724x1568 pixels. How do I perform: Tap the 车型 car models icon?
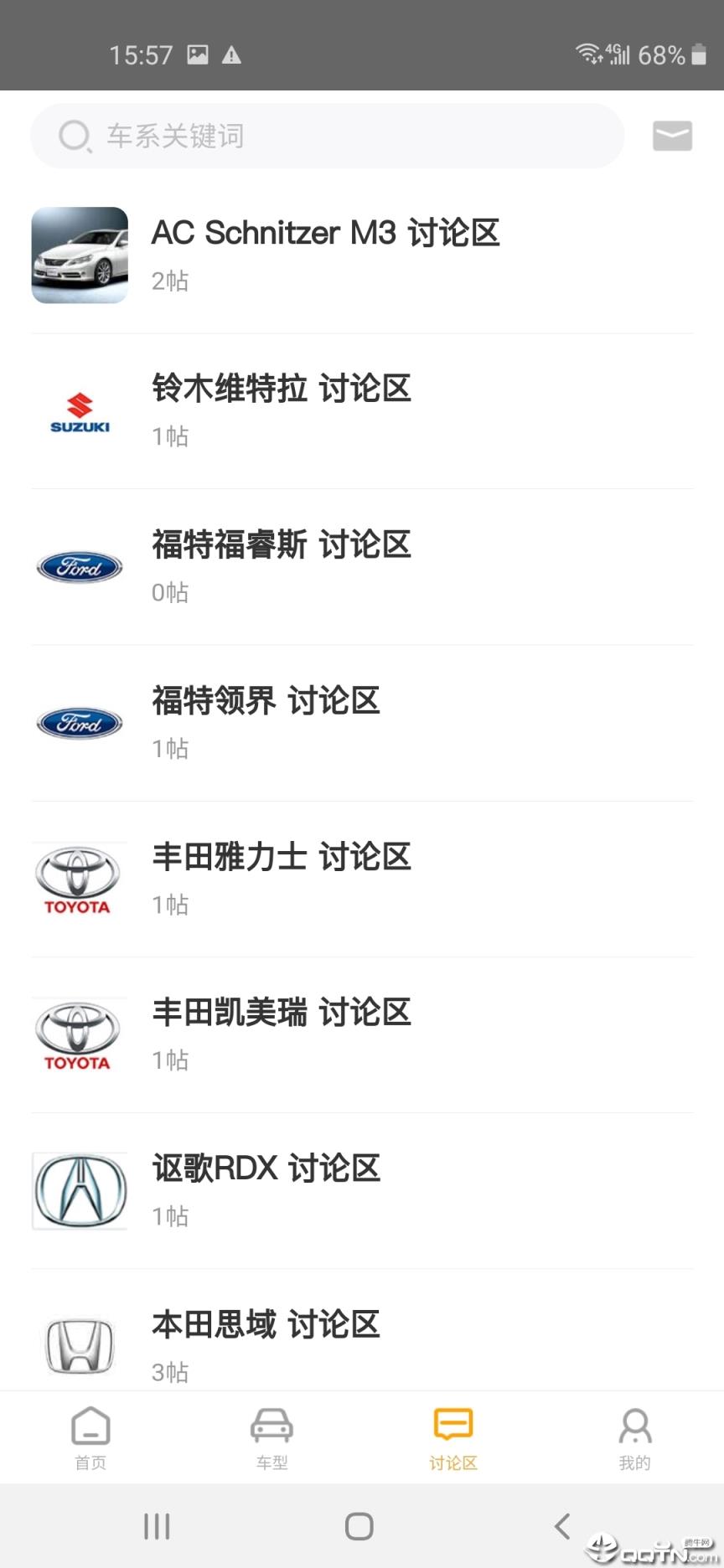click(x=271, y=1426)
